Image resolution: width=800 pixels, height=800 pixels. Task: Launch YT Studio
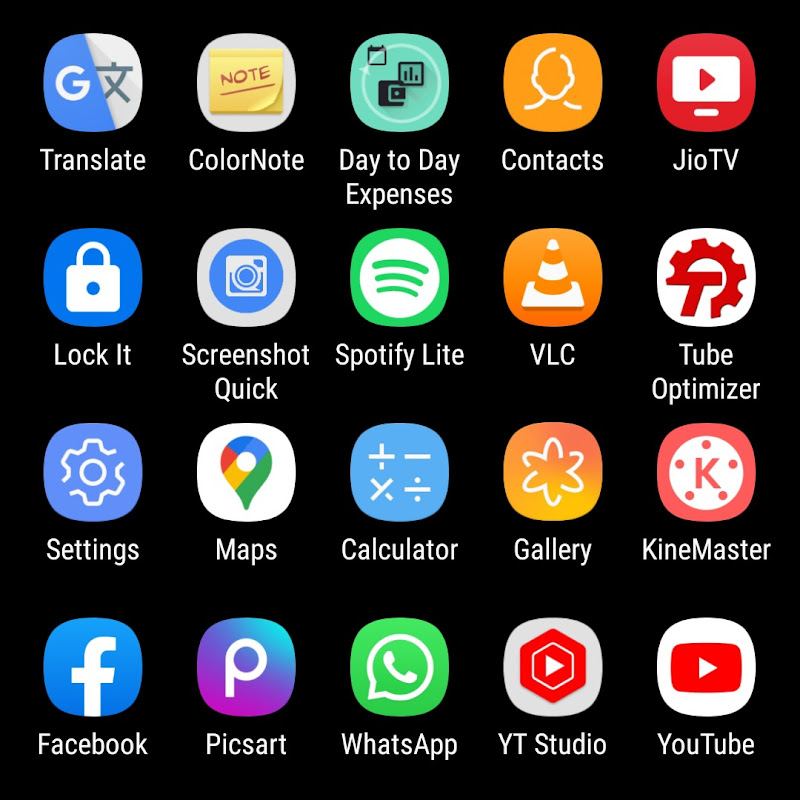(x=552, y=668)
